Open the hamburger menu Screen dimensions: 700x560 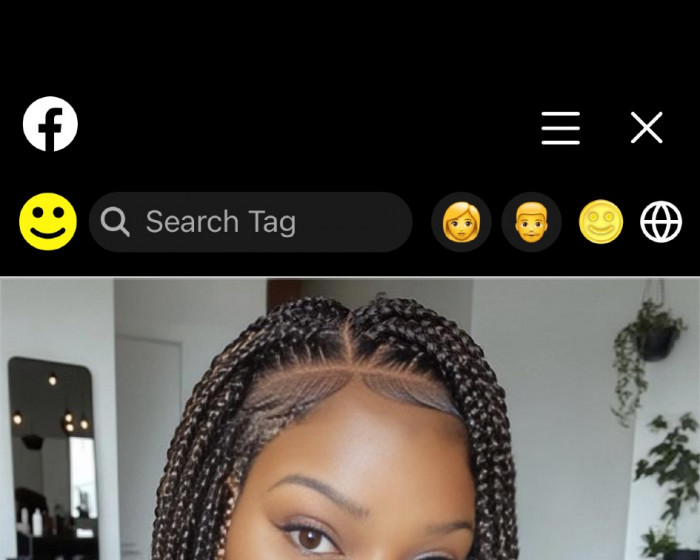tap(560, 128)
